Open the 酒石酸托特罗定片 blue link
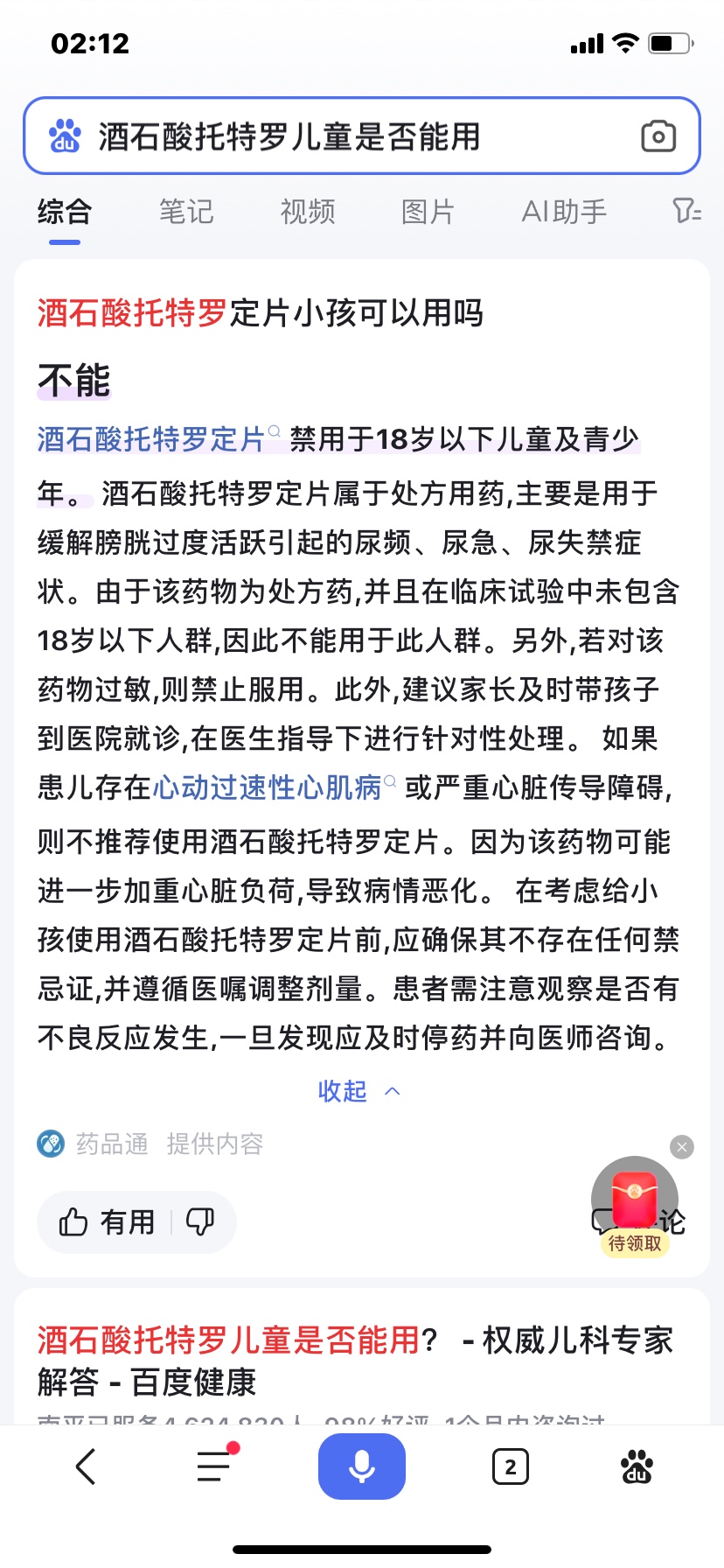This screenshot has width=724, height=1568. click(x=151, y=438)
